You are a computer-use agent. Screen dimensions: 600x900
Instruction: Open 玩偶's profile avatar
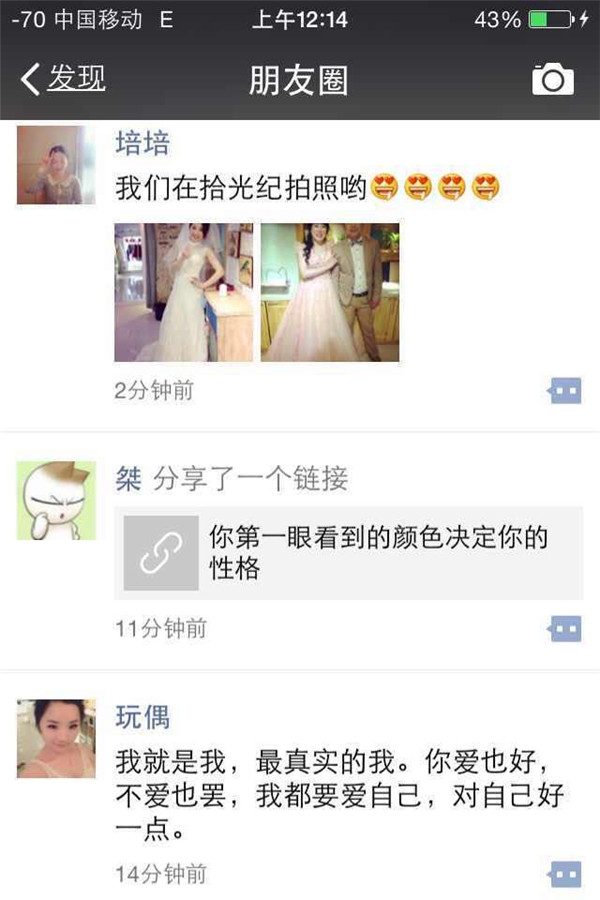click(56, 739)
